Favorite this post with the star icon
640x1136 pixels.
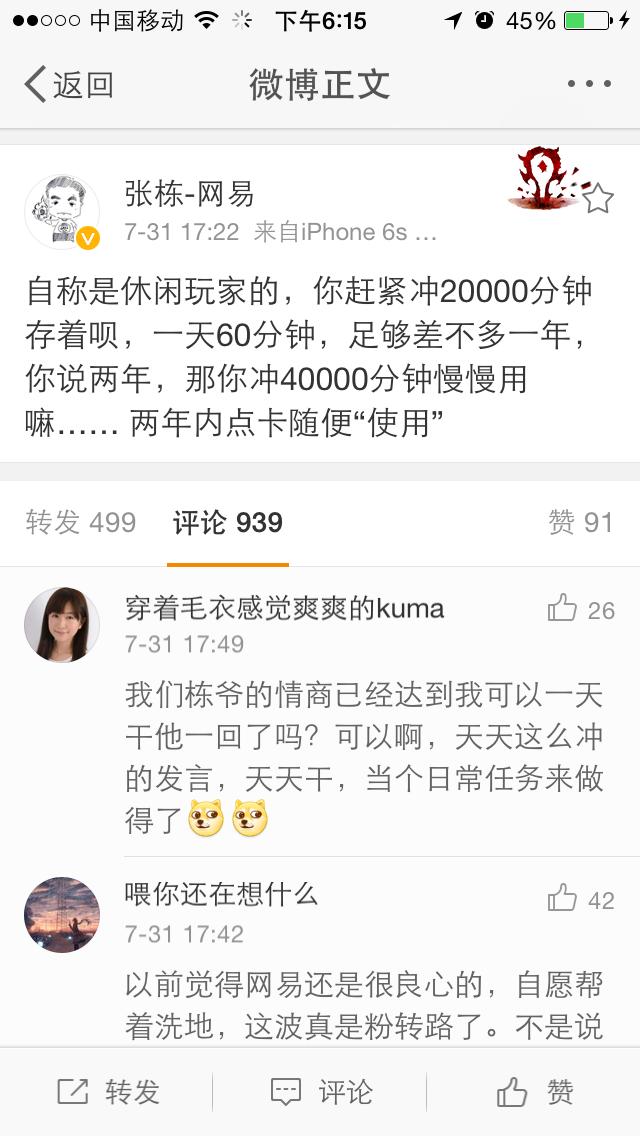point(597,199)
